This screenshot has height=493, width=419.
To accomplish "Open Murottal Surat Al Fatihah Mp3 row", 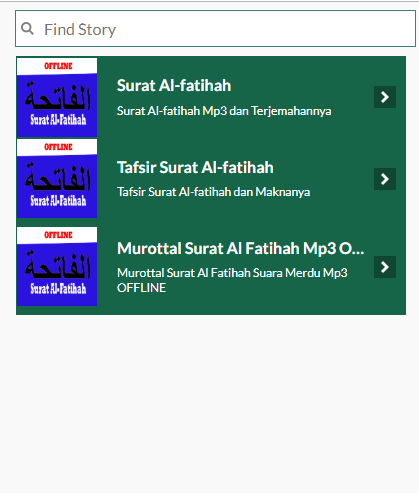I will [x=211, y=267].
